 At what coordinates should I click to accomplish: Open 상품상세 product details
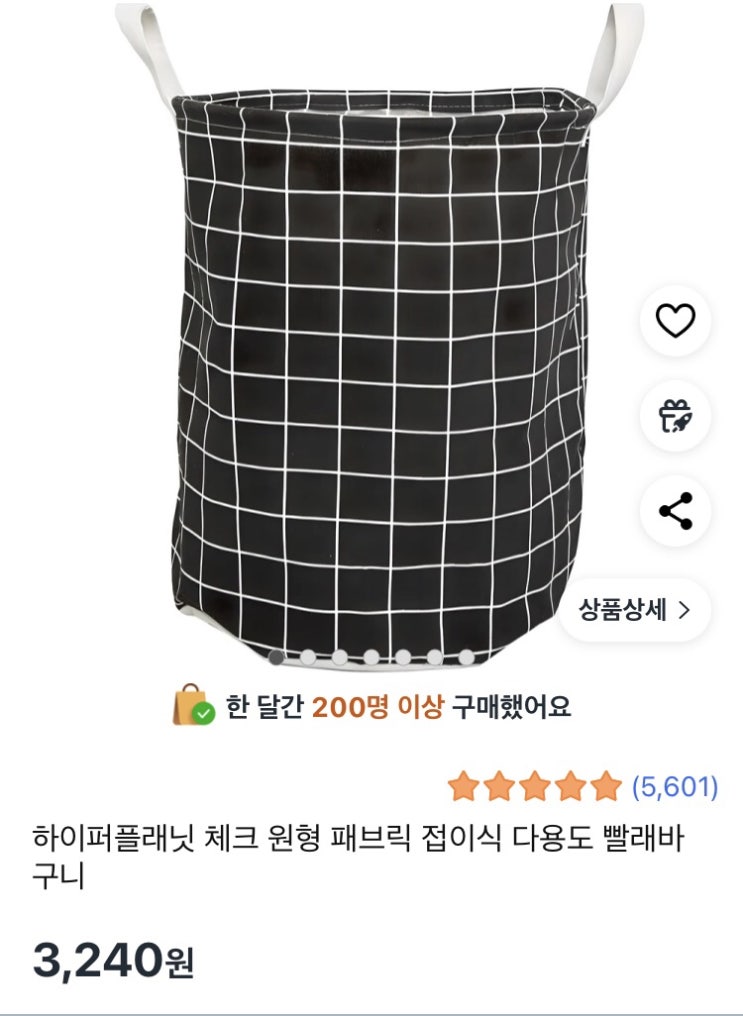635,609
